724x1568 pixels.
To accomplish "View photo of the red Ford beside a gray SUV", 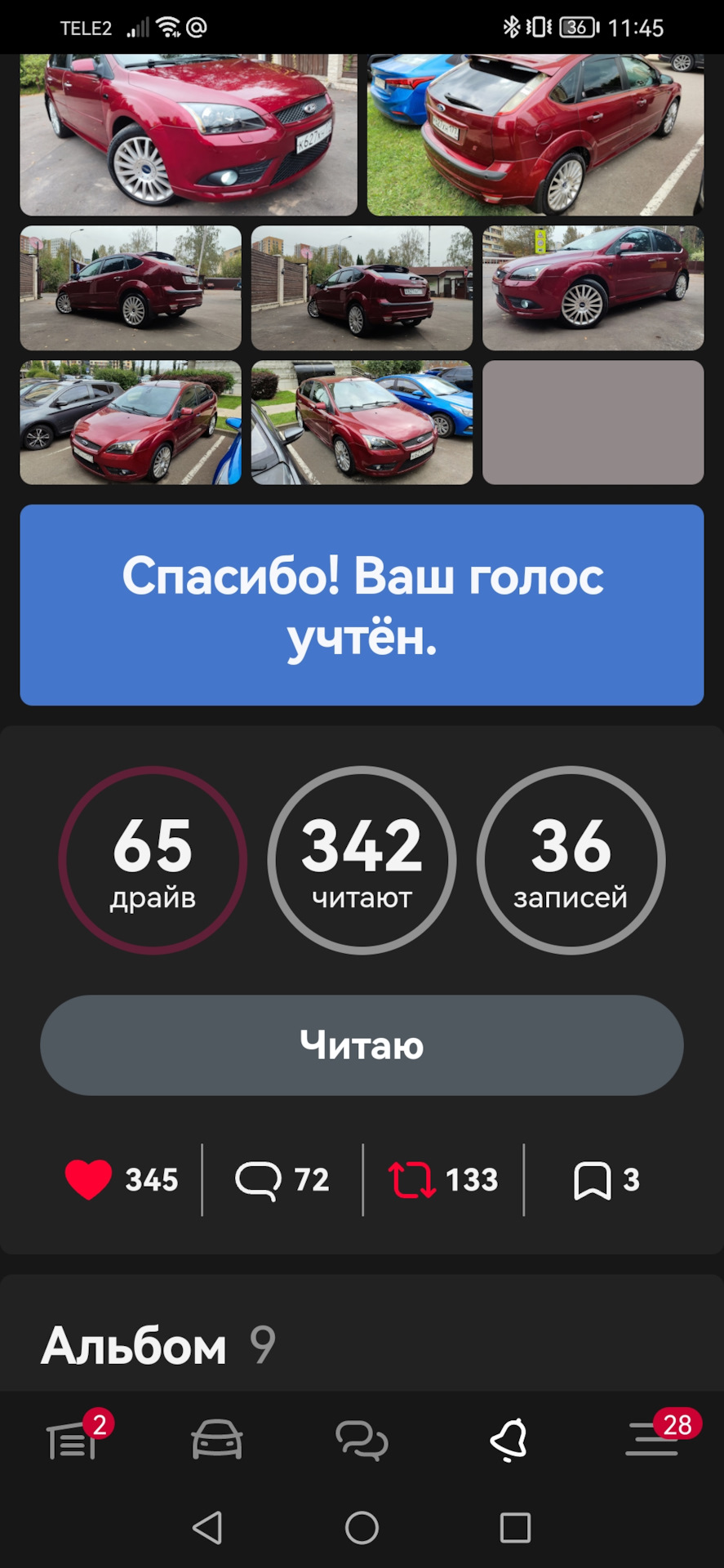I will [130, 422].
